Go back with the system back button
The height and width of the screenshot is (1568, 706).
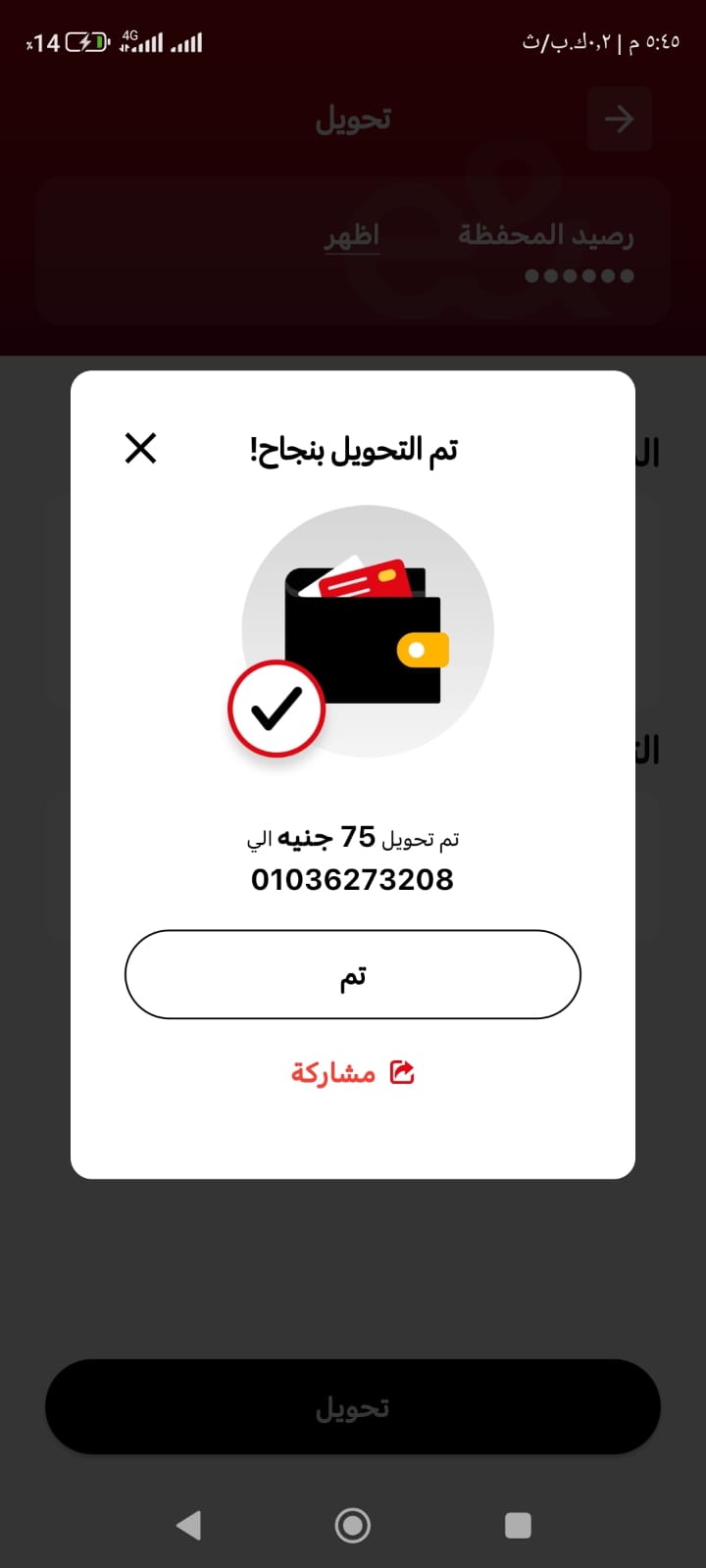click(x=188, y=1525)
